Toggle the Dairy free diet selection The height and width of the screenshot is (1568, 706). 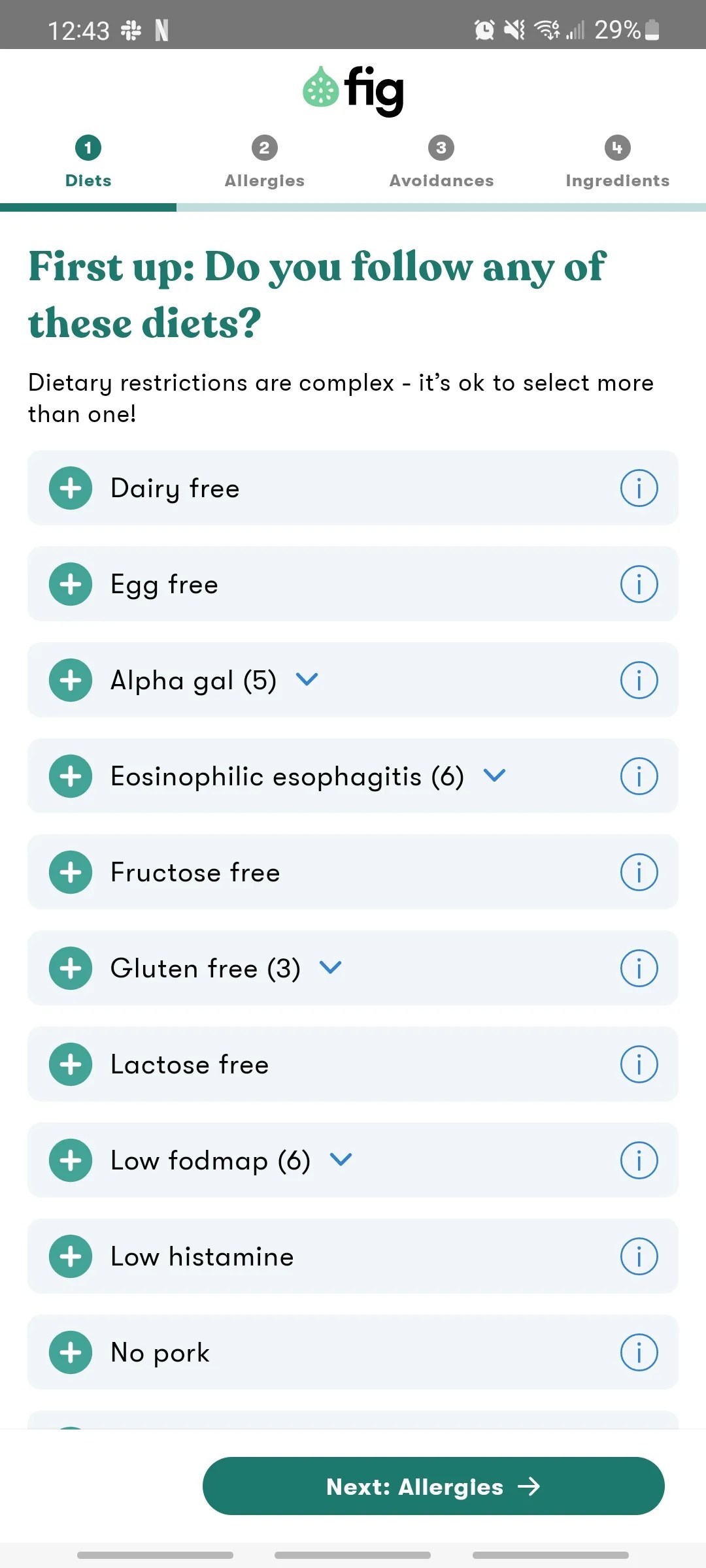[x=70, y=488]
